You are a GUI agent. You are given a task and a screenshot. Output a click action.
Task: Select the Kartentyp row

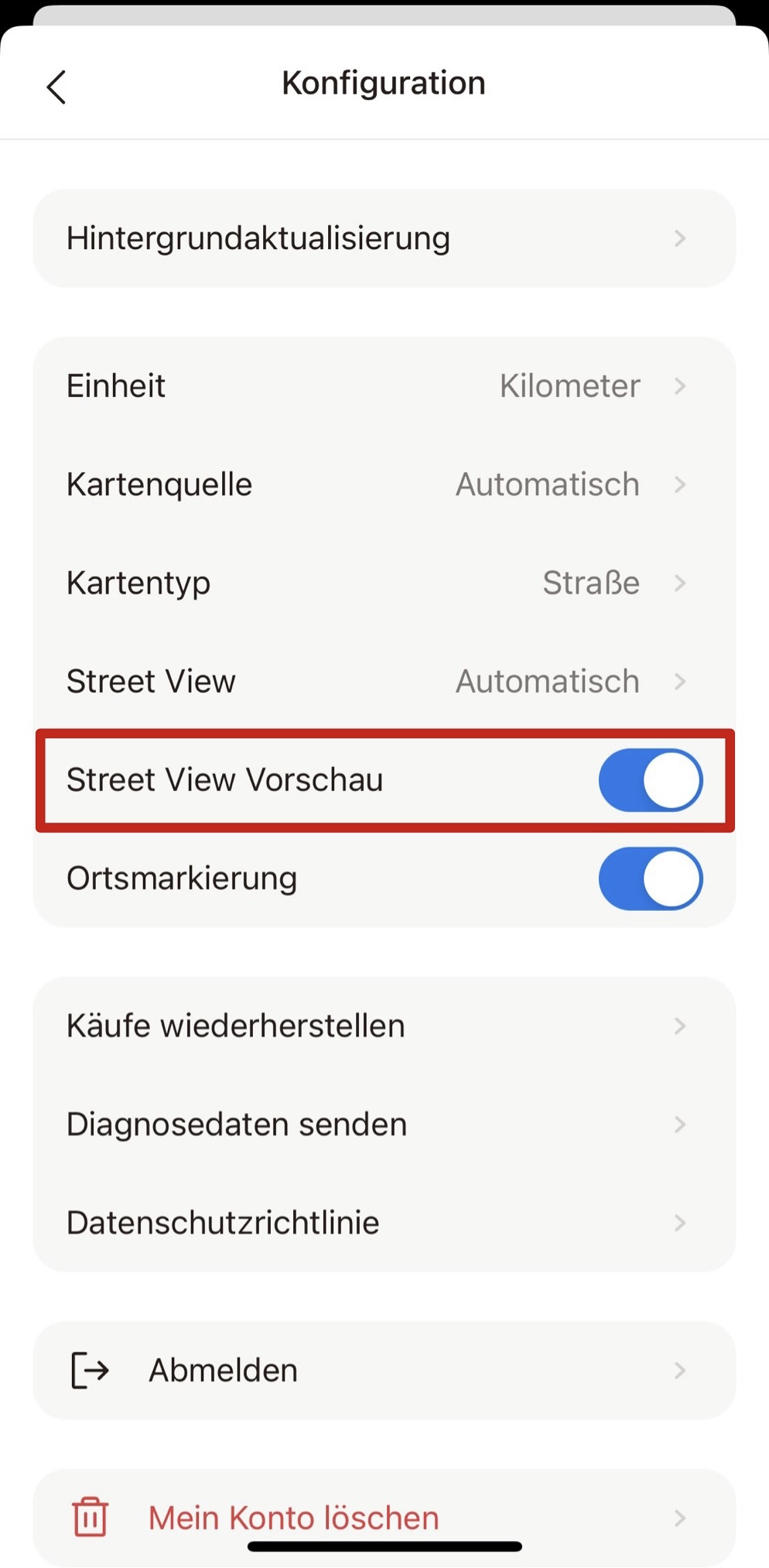coord(384,583)
